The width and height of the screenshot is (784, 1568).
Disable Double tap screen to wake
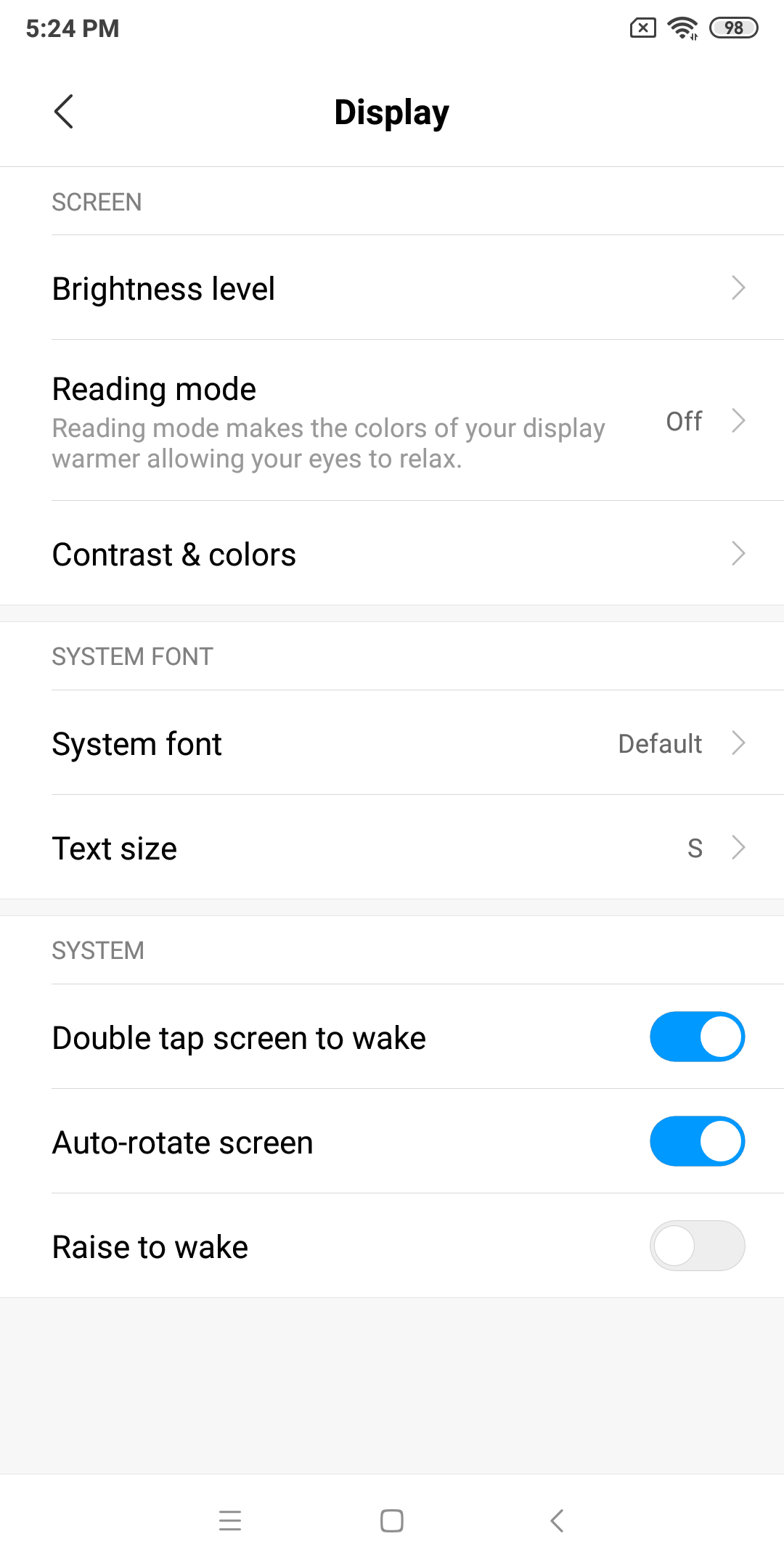click(x=697, y=1037)
